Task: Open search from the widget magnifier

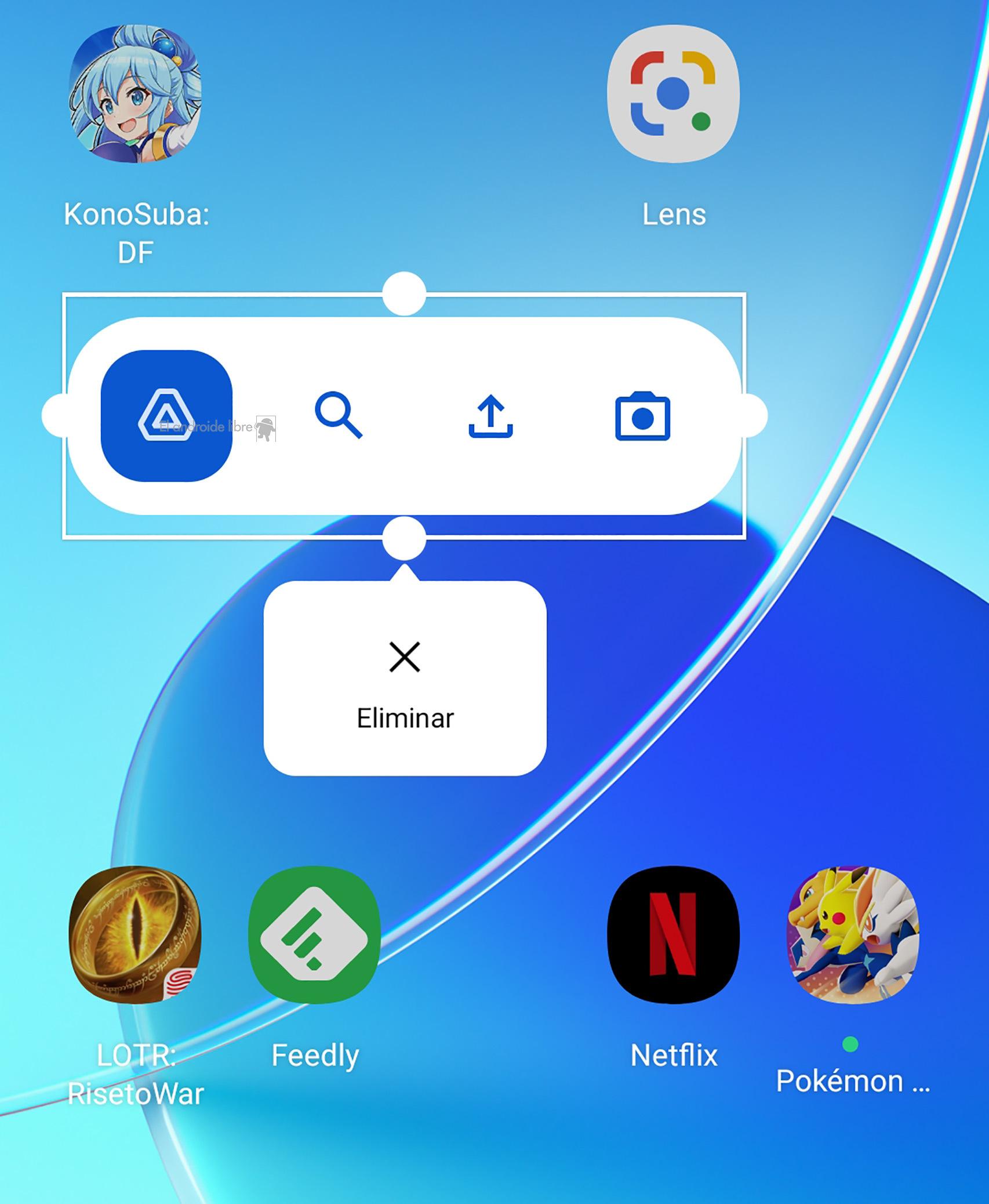Action: point(339,415)
